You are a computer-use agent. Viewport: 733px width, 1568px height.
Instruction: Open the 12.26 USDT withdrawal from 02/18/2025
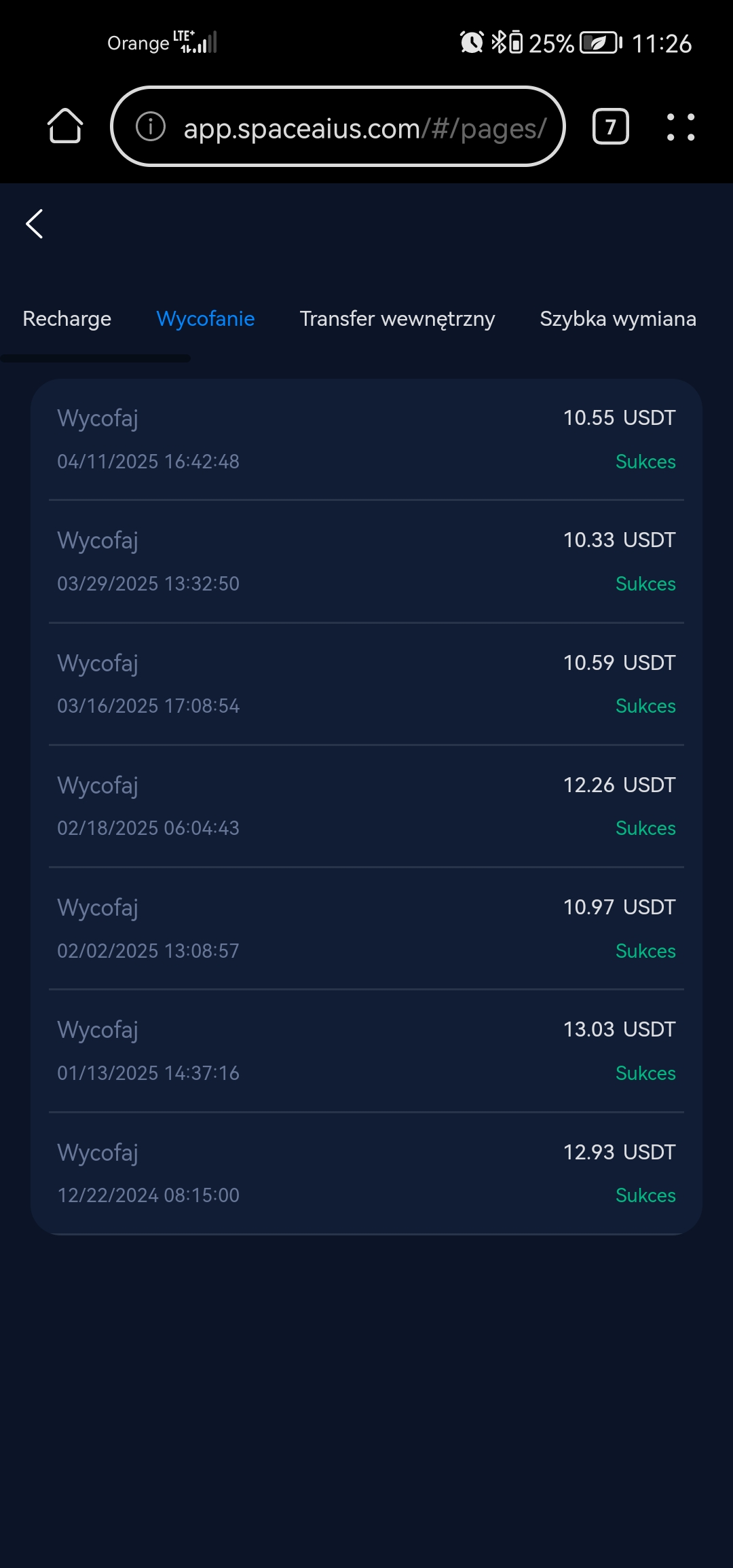point(366,806)
